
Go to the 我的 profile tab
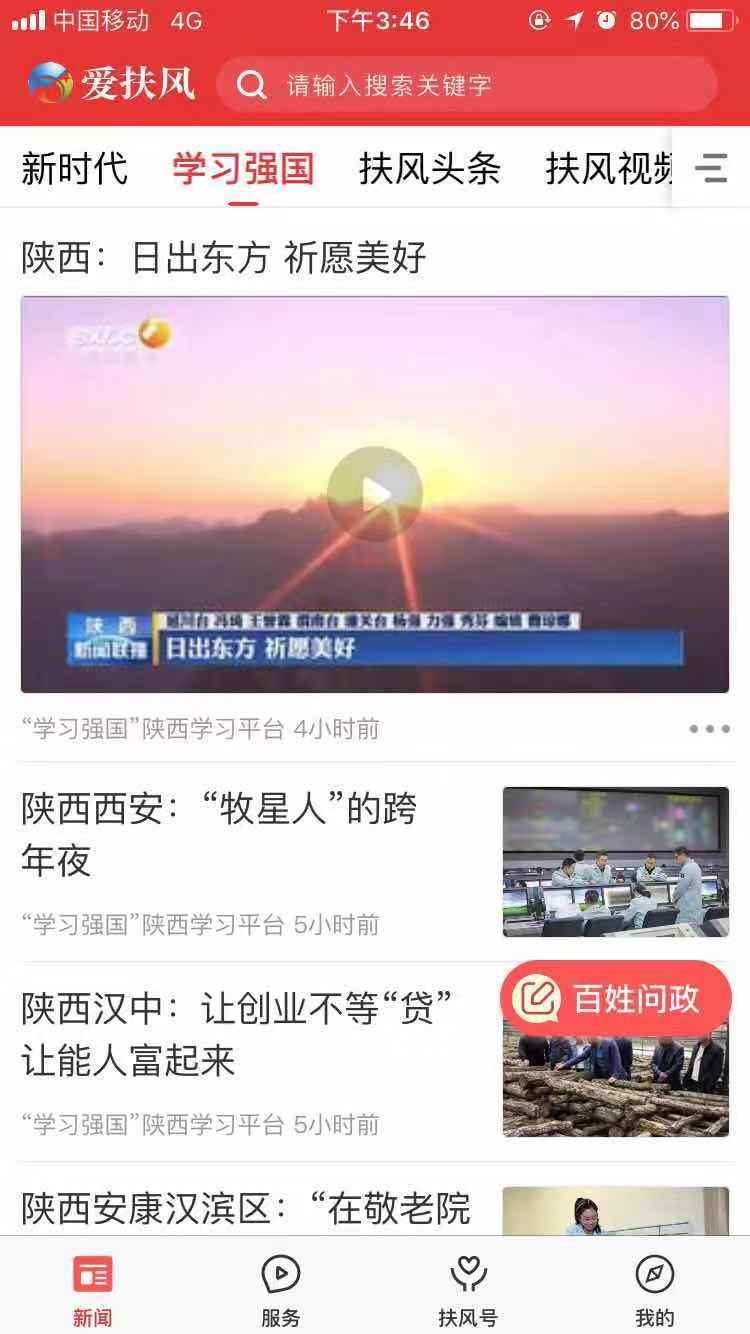point(655,1290)
